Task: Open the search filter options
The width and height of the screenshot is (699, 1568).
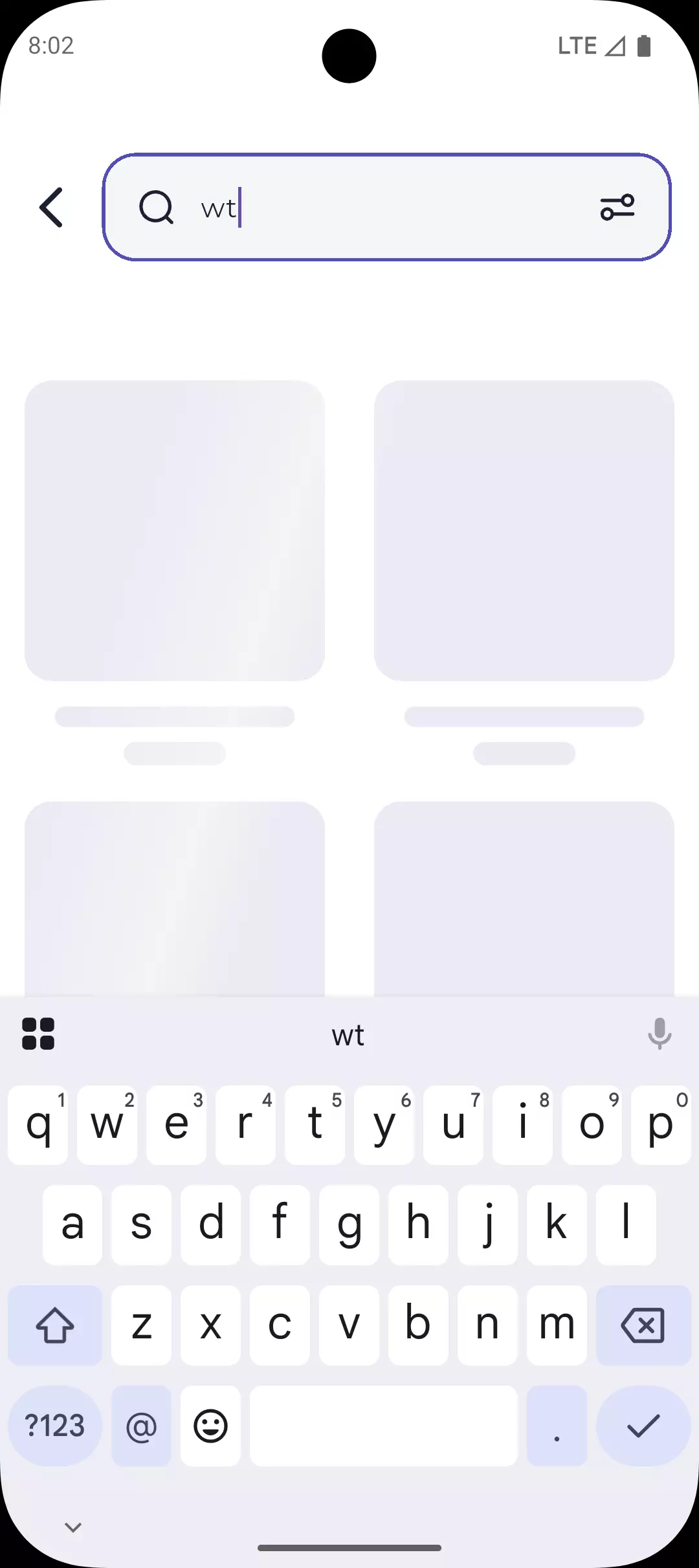Action: [617, 208]
